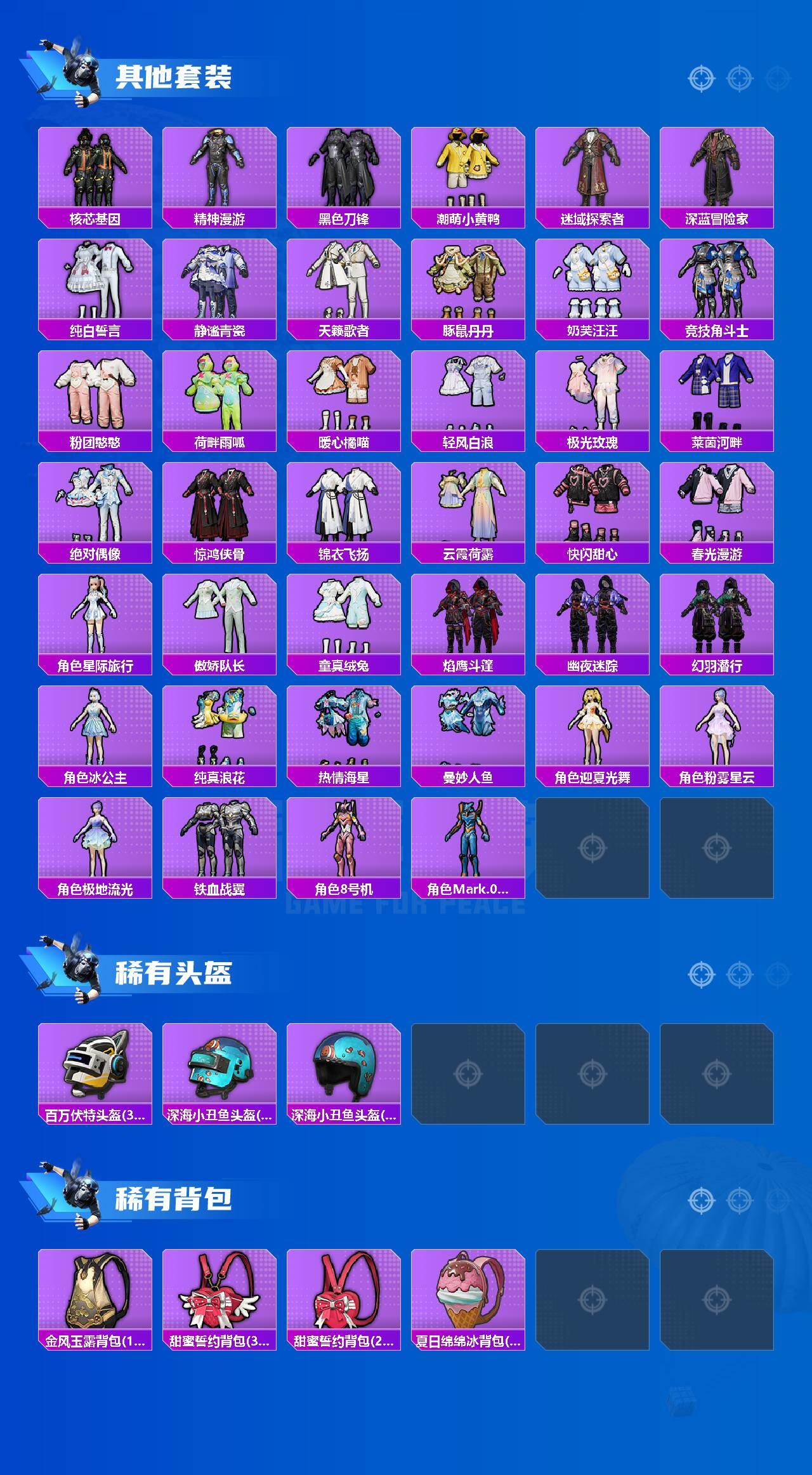Open the 竞技角斗士 outfit

pos(720,286)
